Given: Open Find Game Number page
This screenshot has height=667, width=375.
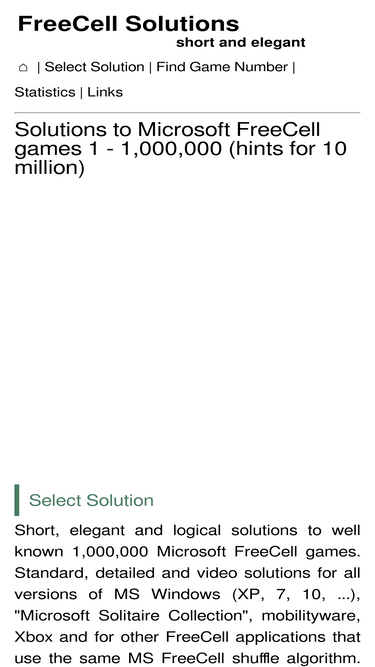Looking at the screenshot, I should point(222,67).
